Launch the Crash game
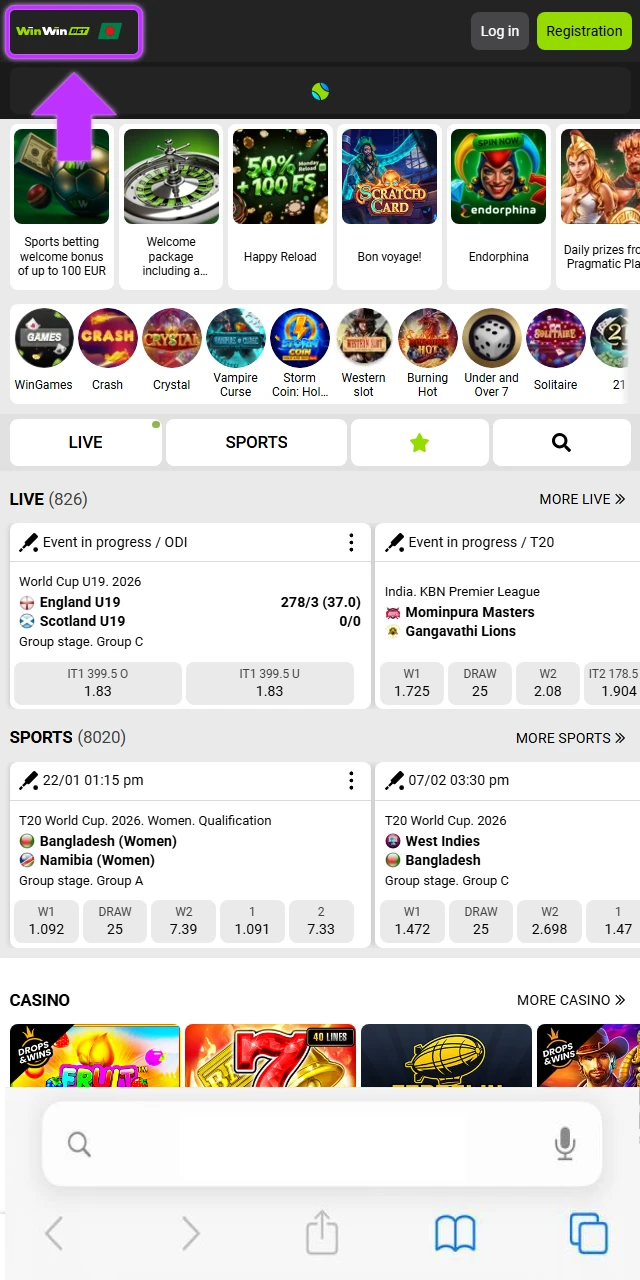The height and width of the screenshot is (1280, 640). (x=108, y=350)
